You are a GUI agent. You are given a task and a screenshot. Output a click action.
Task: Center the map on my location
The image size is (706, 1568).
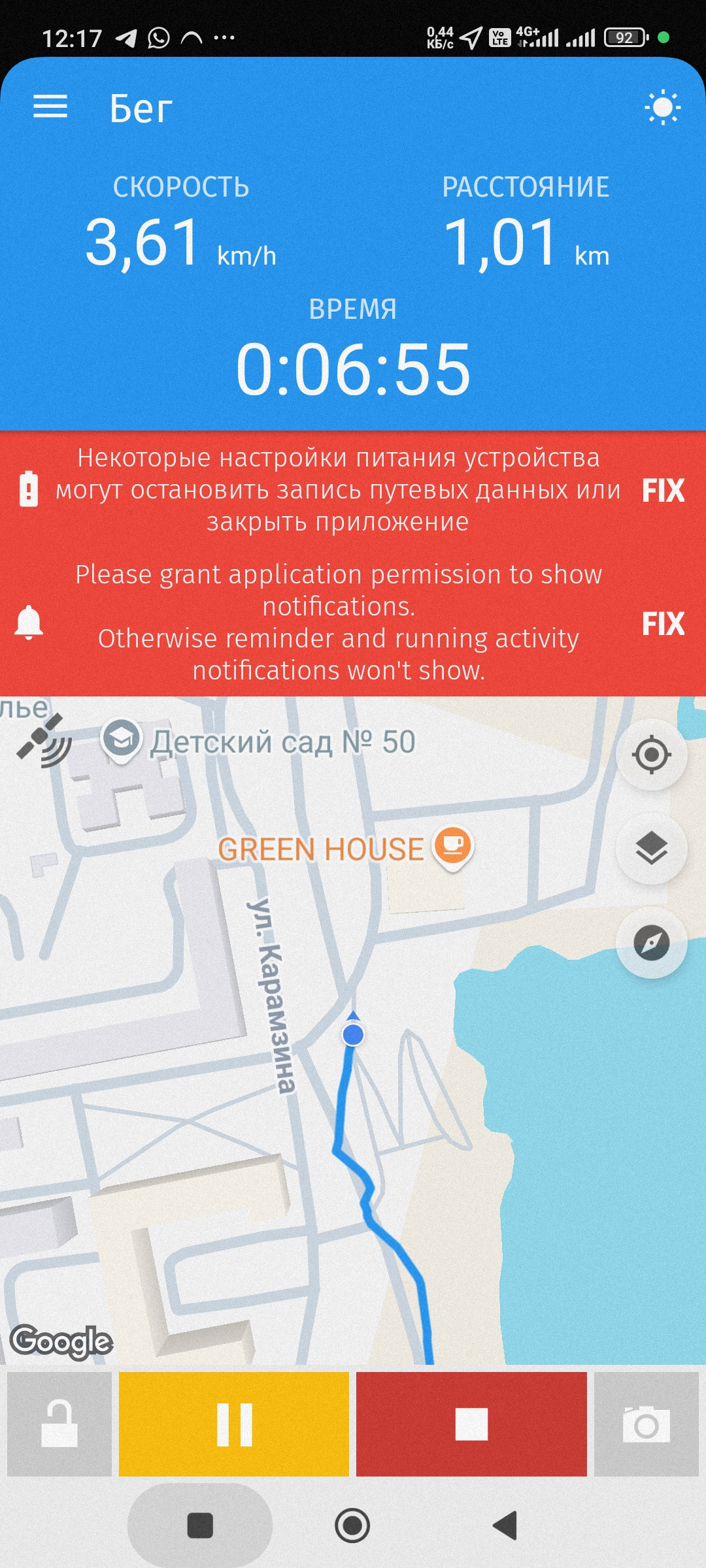(651, 755)
